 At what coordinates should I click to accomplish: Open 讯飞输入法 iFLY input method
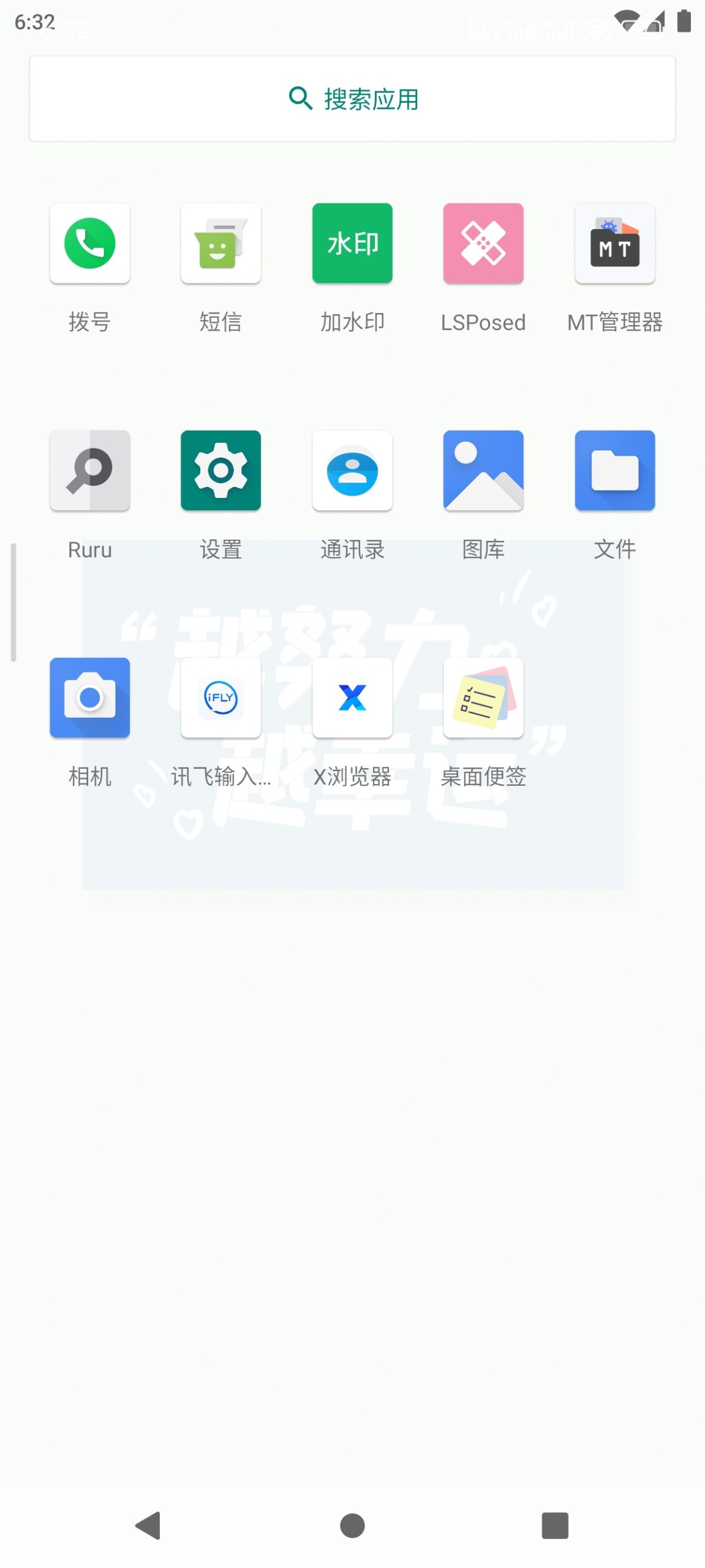coord(221,698)
